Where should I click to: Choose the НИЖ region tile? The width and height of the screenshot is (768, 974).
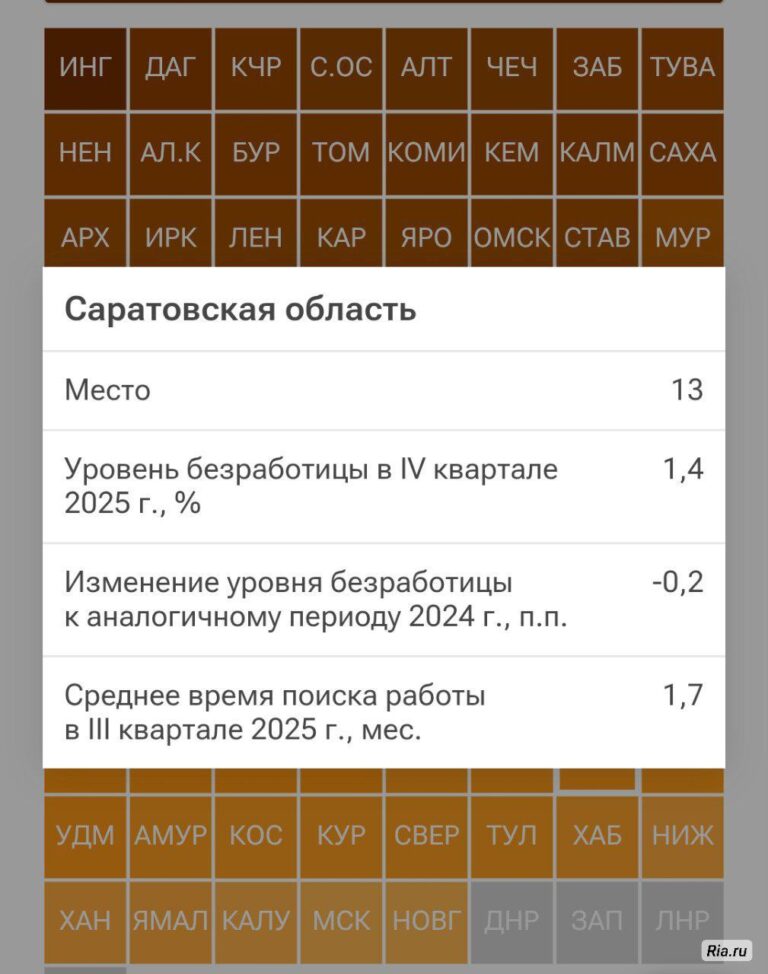click(x=682, y=835)
